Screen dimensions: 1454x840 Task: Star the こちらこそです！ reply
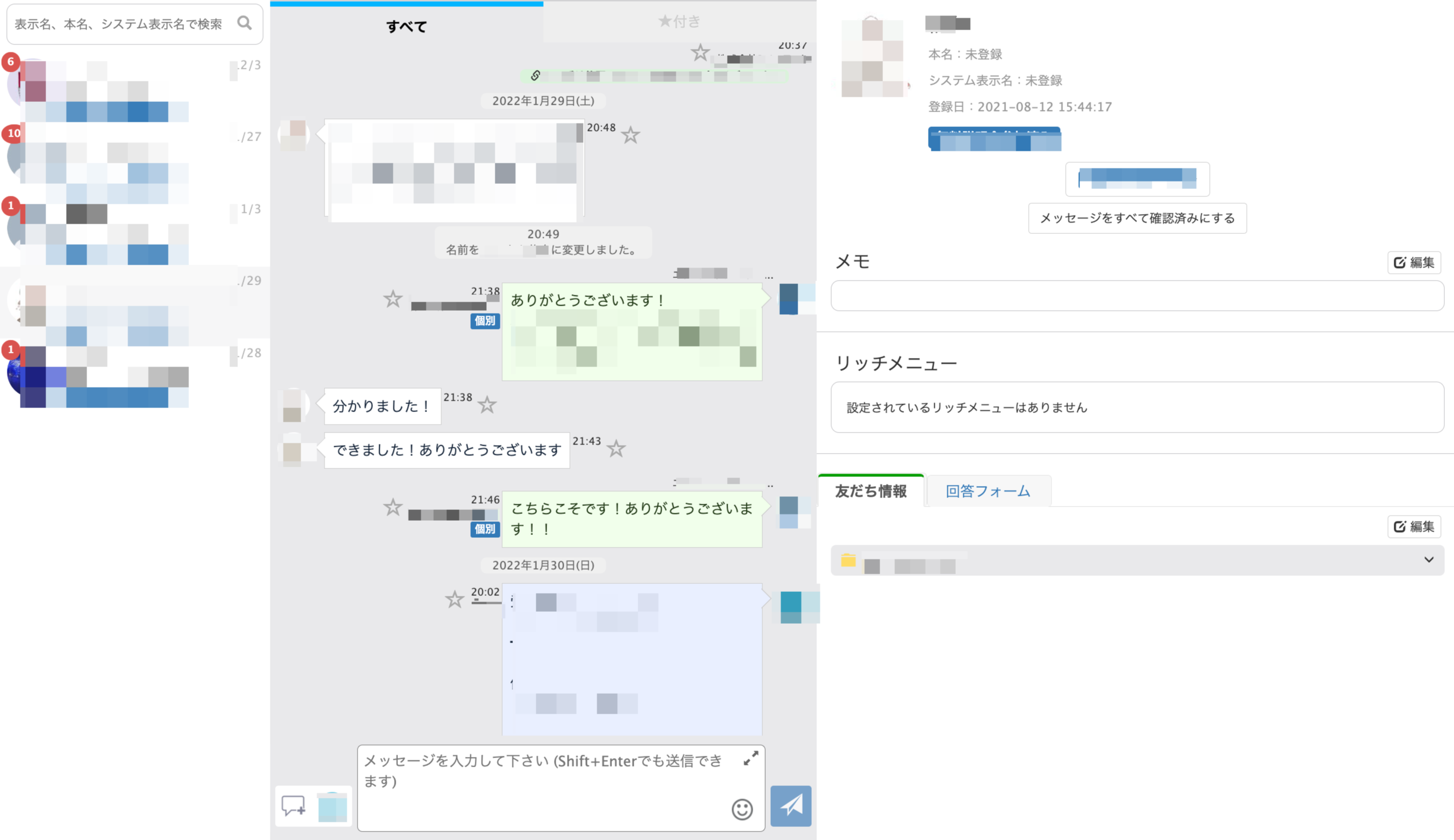pyautogui.click(x=393, y=507)
